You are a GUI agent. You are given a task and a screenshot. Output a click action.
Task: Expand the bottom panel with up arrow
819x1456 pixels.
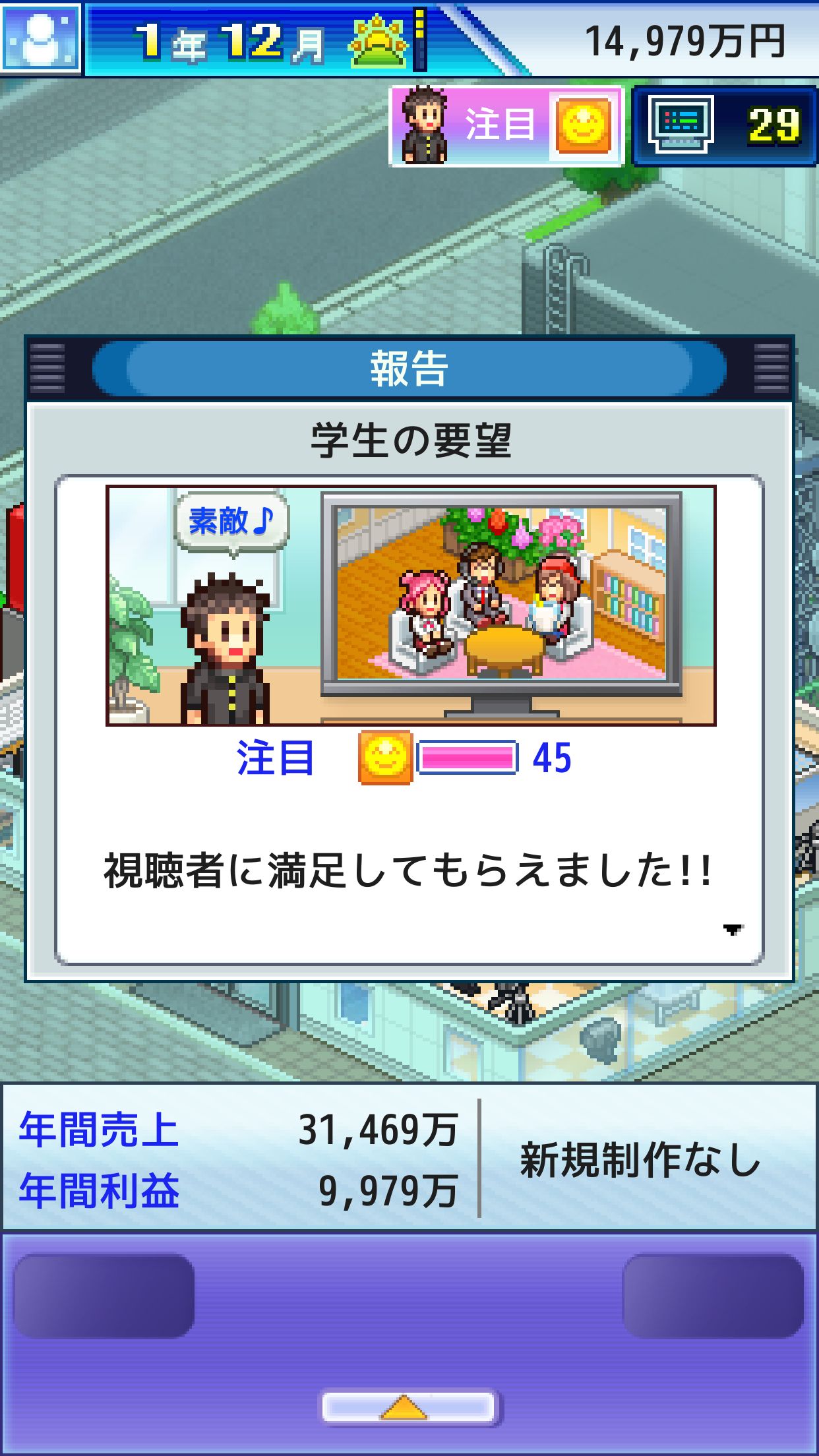pyautogui.click(x=409, y=1409)
